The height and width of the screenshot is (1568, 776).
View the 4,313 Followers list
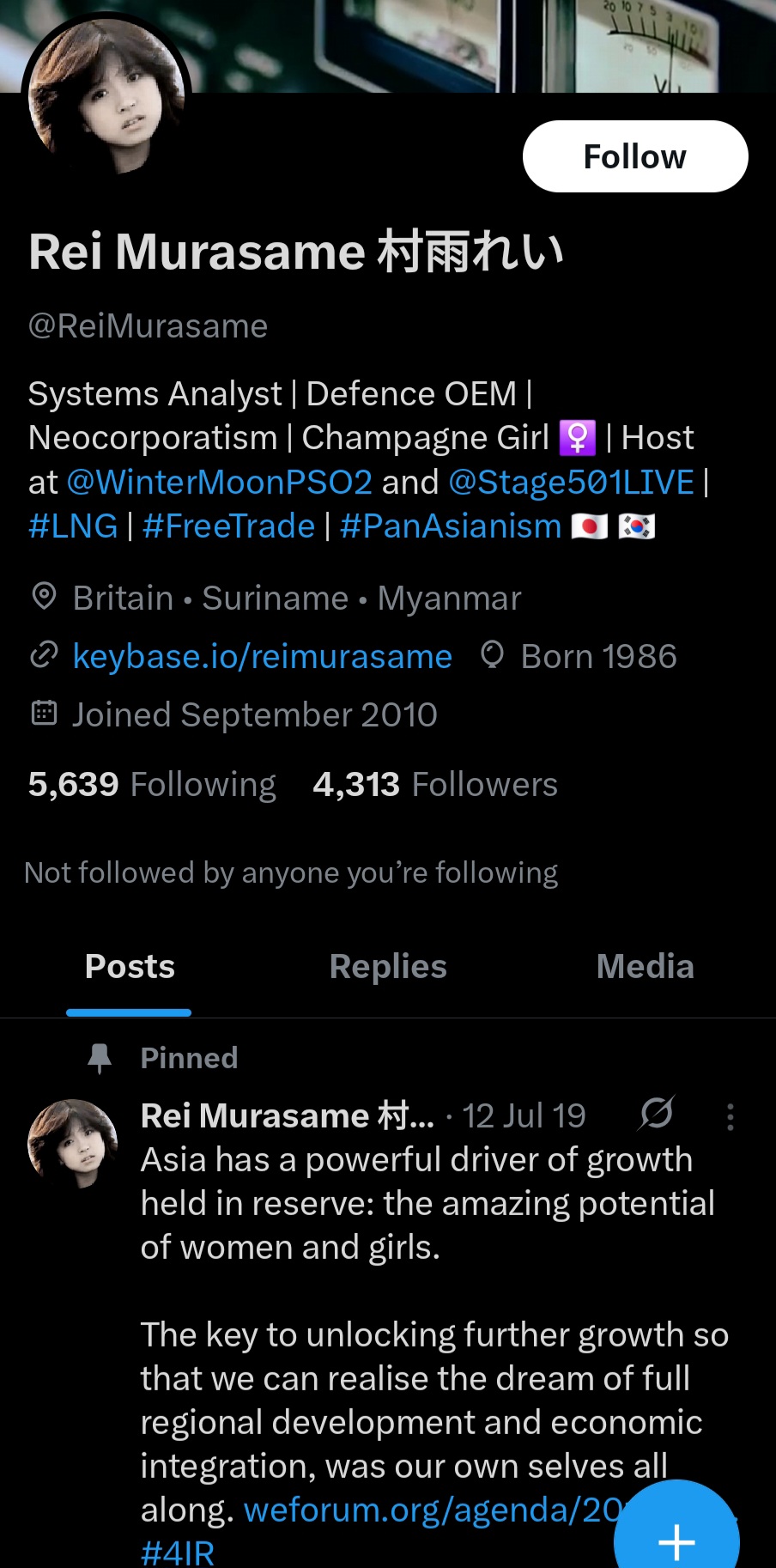coord(435,784)
